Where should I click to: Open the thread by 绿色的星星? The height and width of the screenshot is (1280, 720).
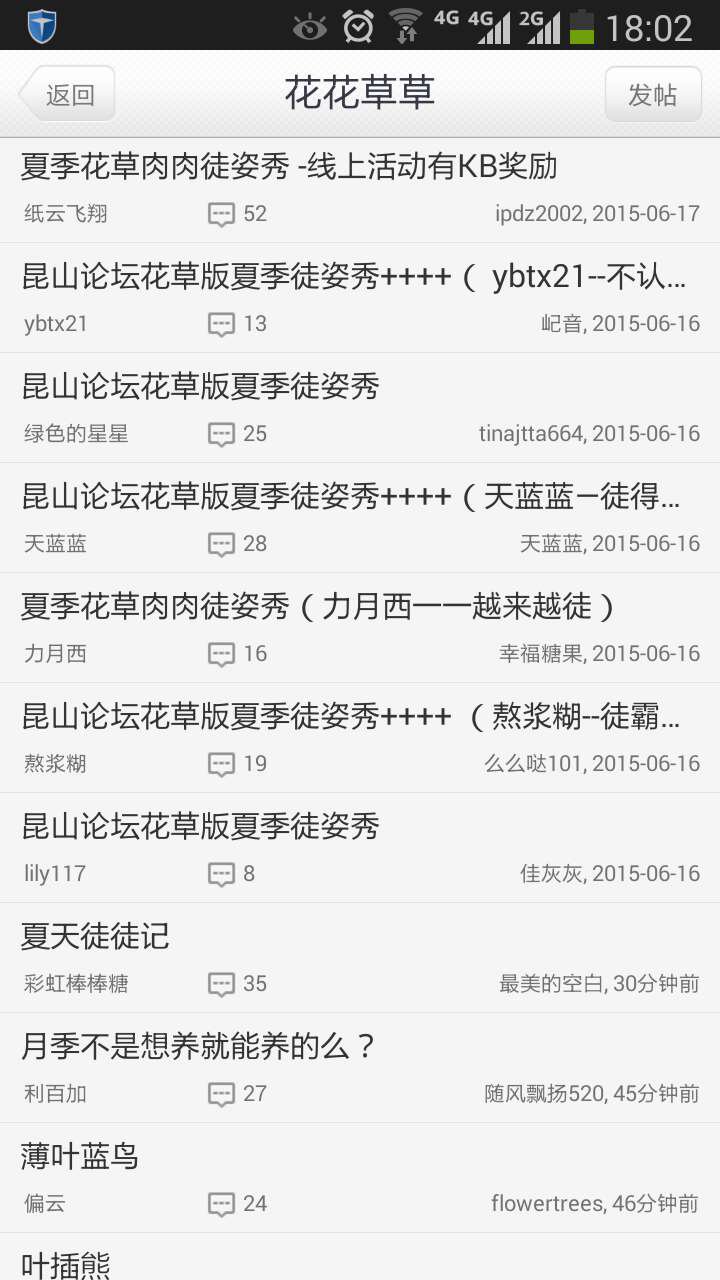360,408
